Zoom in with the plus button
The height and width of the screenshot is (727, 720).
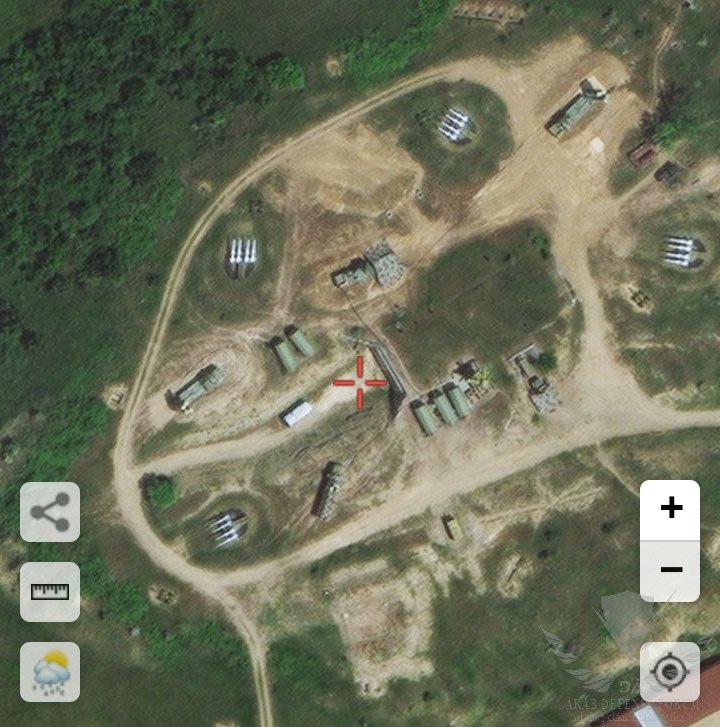pos(670,509)
